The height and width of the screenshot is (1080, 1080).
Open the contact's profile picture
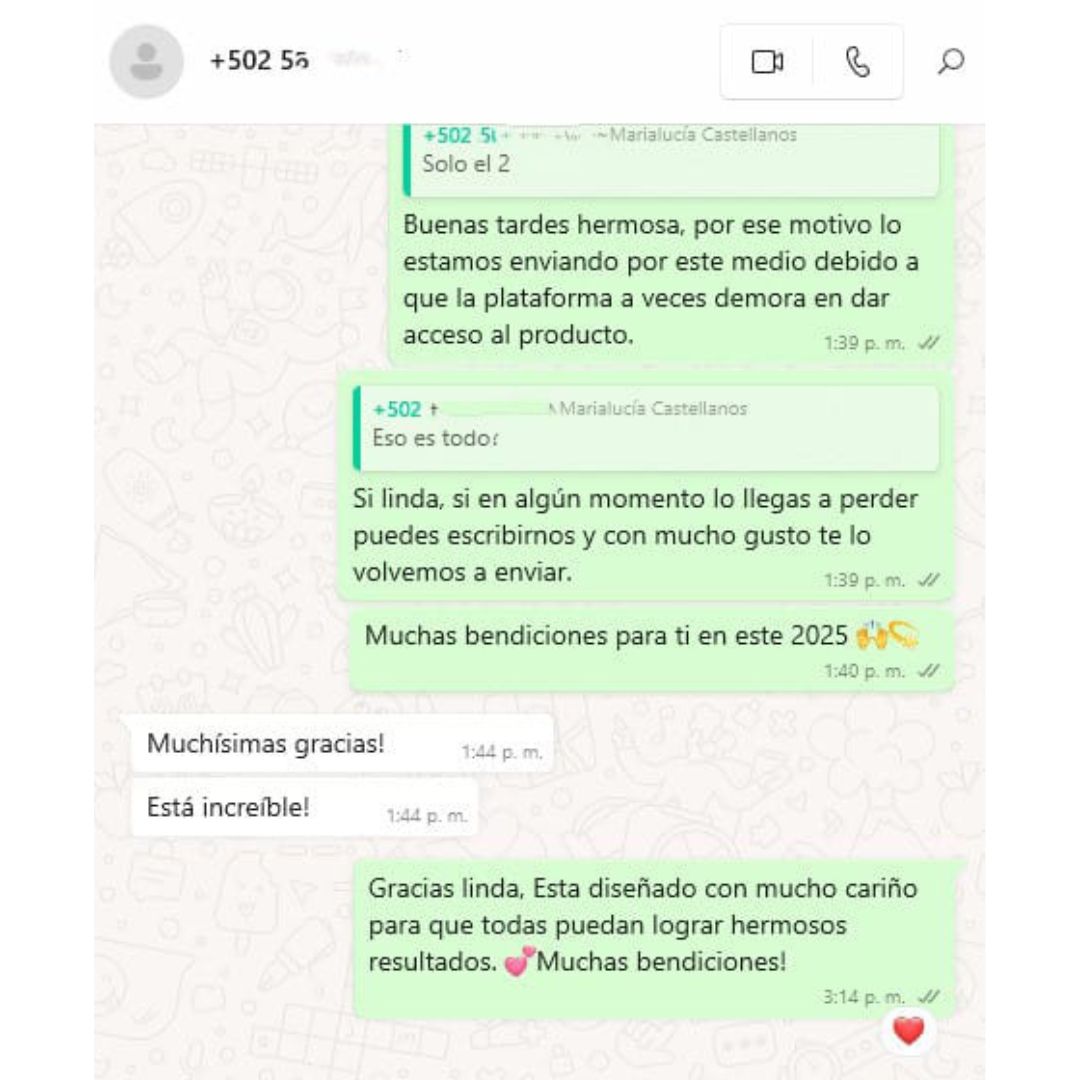(146, 62)
